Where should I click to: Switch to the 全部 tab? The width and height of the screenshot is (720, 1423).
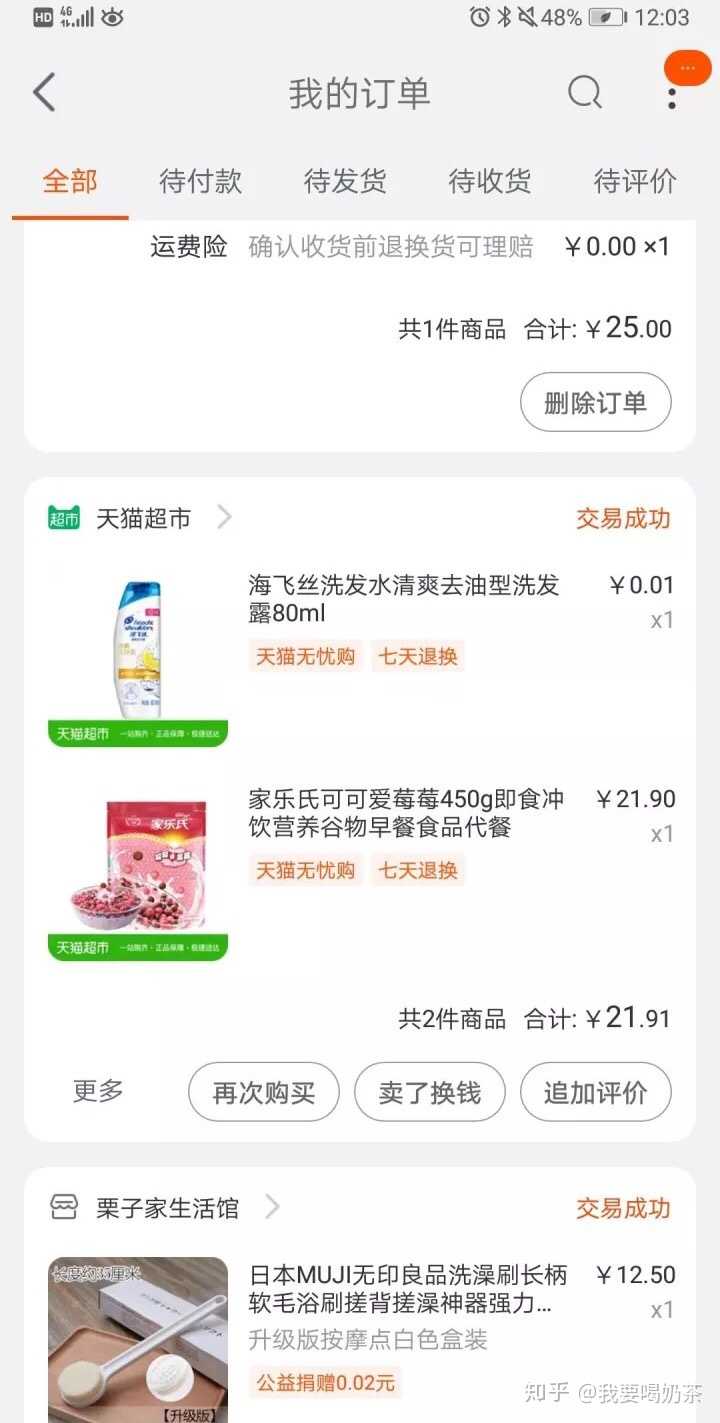[x=70, y=182]
